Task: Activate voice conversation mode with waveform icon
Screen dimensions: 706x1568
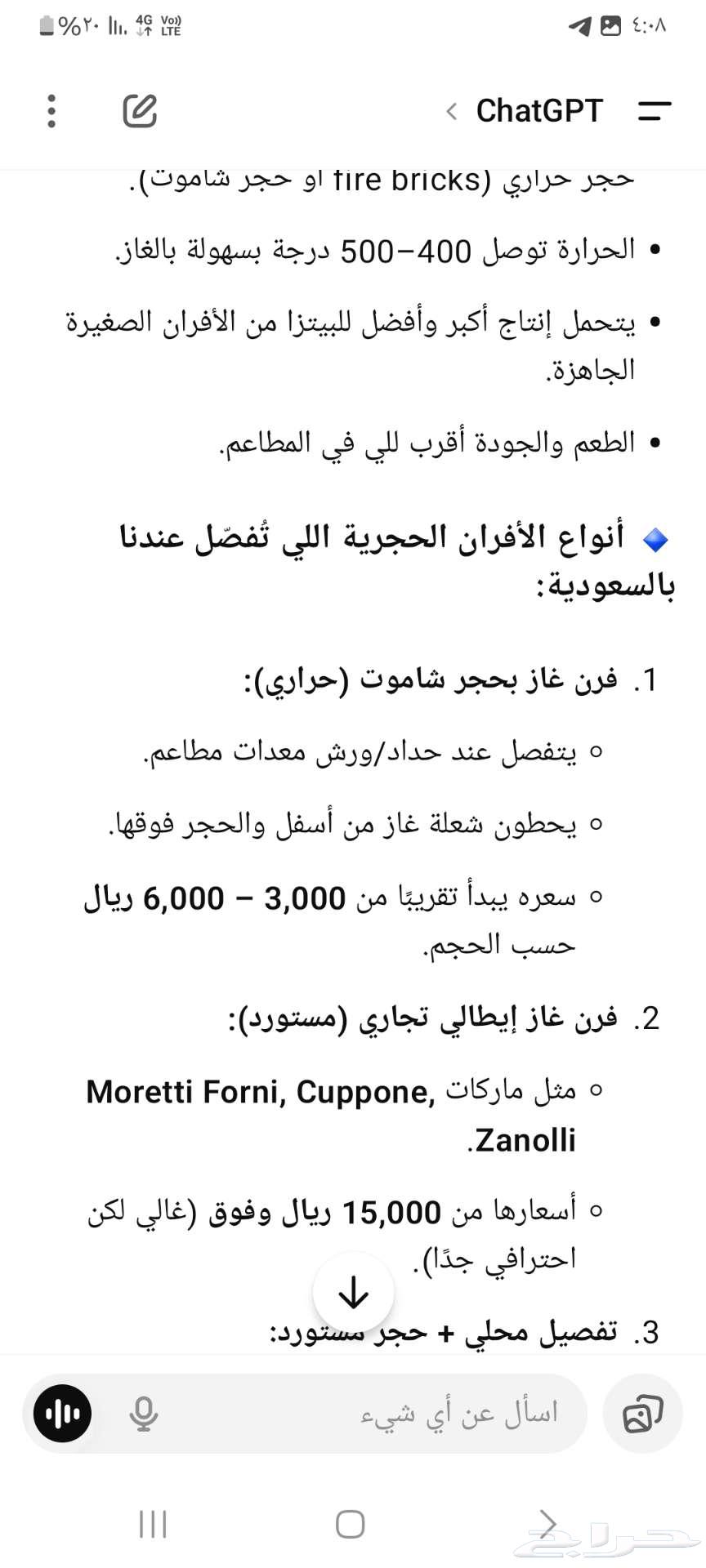Action: coord(61,1414)
